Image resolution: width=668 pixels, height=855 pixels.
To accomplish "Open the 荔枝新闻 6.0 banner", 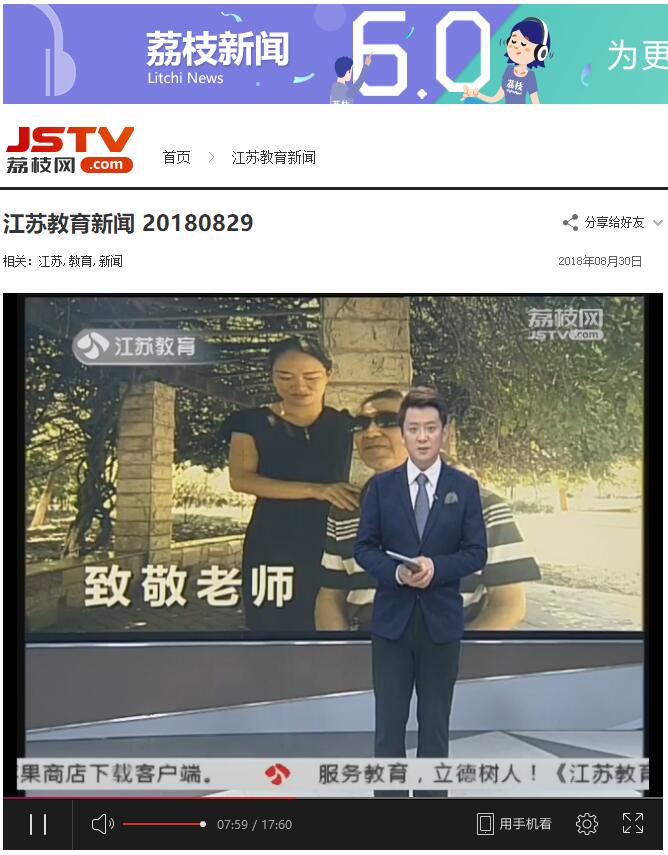I will (334, 53).
